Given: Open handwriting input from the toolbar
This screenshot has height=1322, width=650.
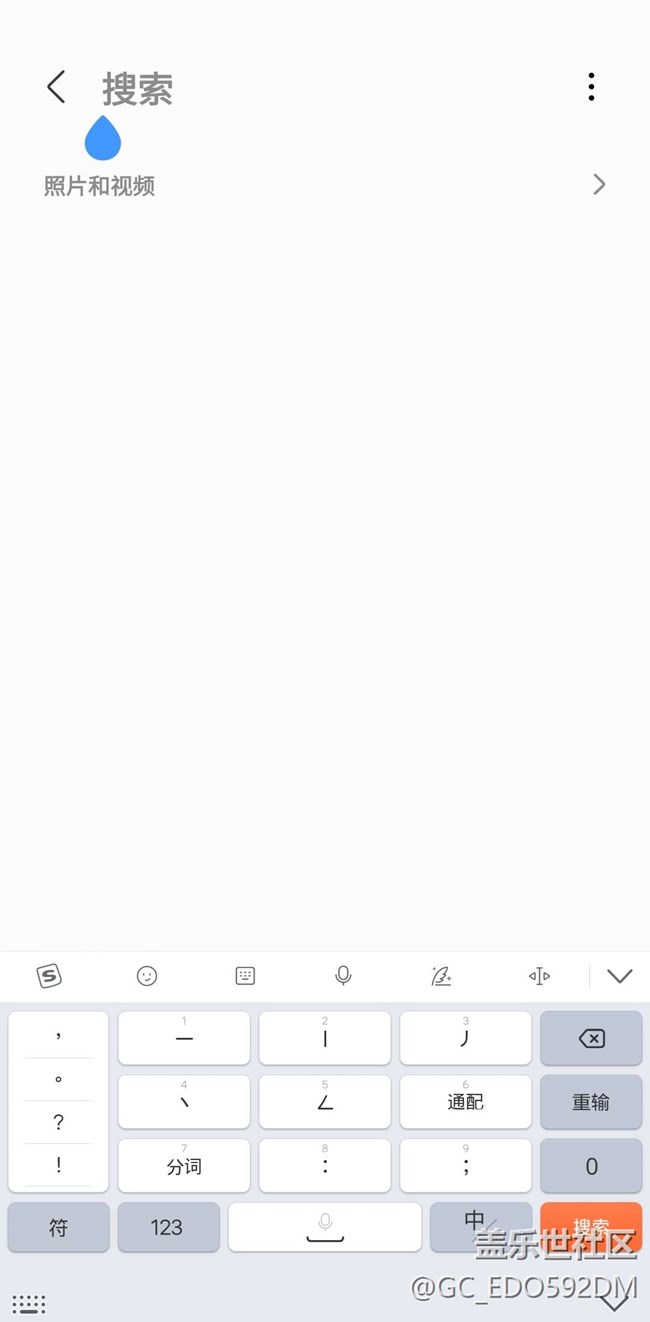Looking at the screenshot, I should [441, 976].
